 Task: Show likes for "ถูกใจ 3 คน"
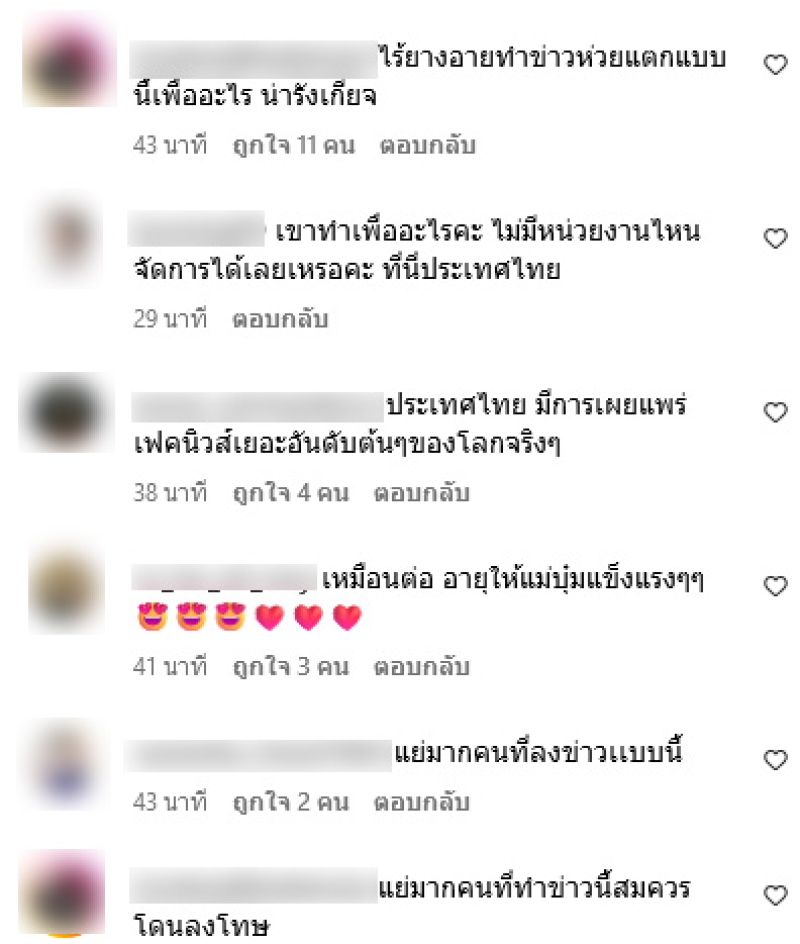291,667
